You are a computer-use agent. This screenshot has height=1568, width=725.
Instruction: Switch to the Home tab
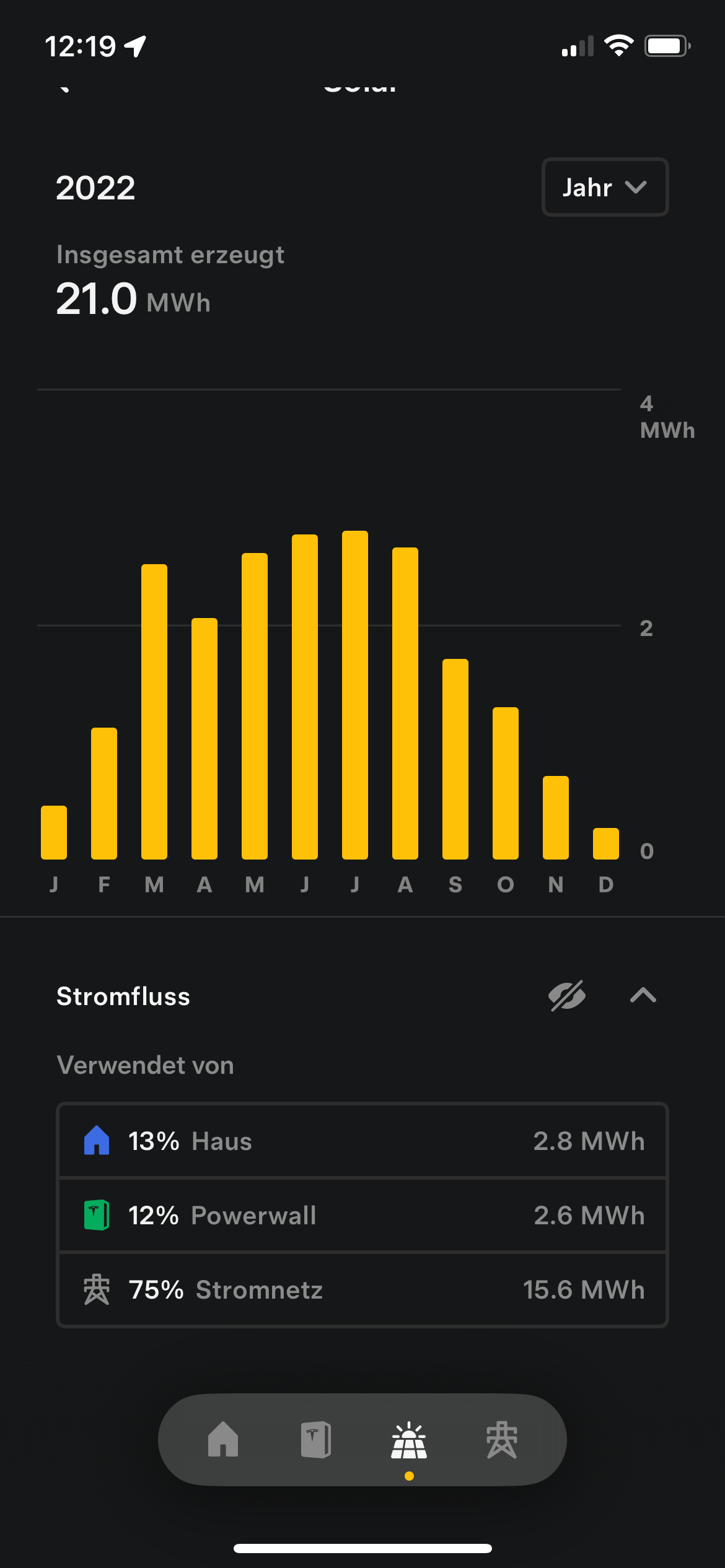(223, 1439)
